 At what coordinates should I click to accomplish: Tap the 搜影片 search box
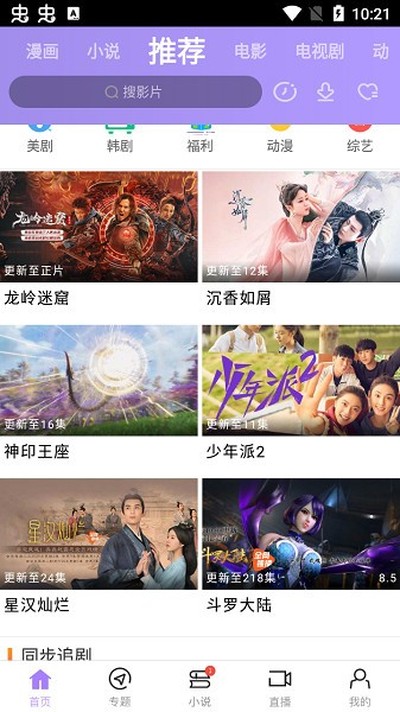[135, 92]
